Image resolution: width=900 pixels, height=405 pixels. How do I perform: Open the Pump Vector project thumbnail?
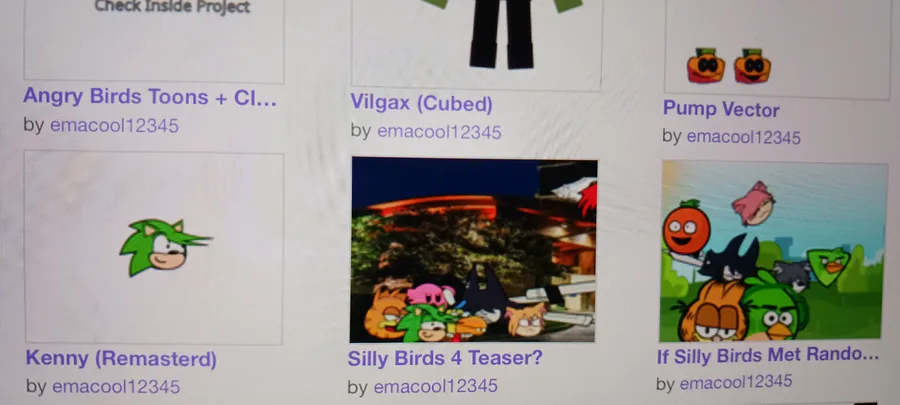click(777, 48)
